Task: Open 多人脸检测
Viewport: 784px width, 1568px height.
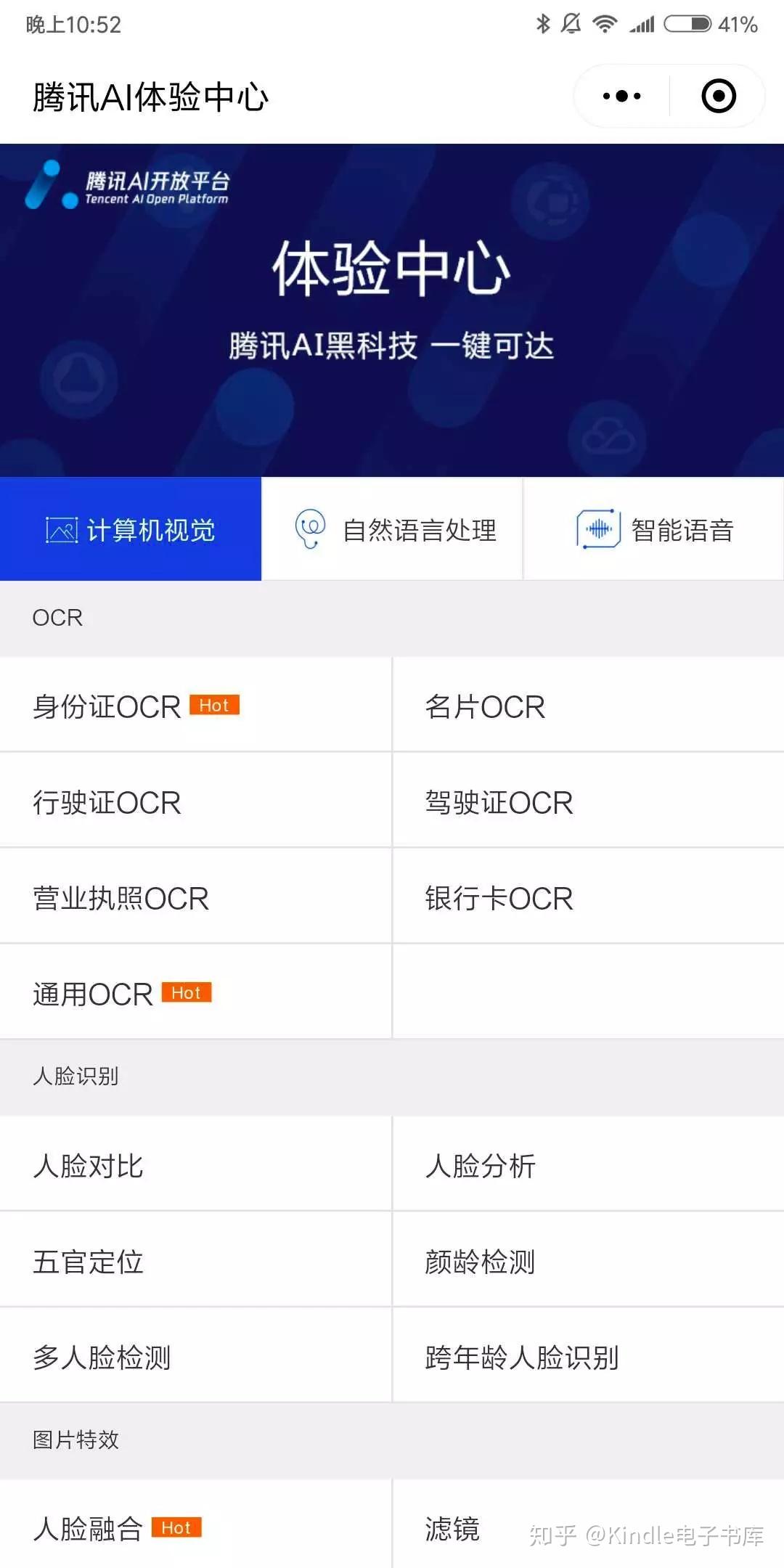Action: pos(195,1356)
